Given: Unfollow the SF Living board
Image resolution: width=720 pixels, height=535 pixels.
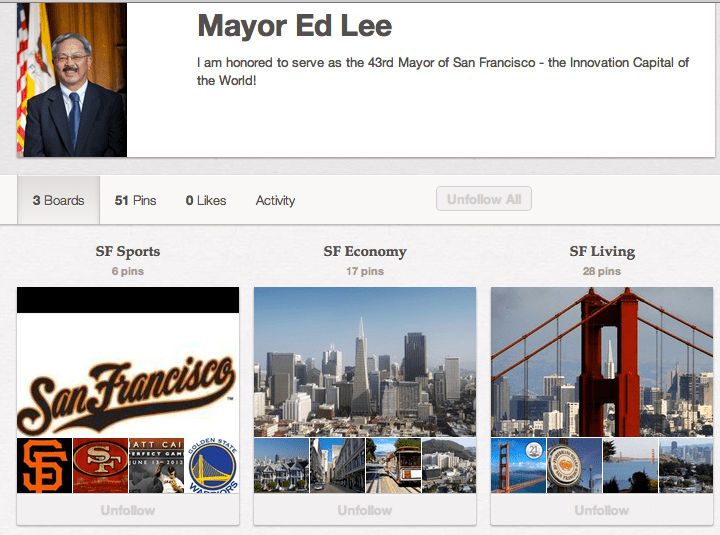Looking at the screenshot, I should 602,510.
